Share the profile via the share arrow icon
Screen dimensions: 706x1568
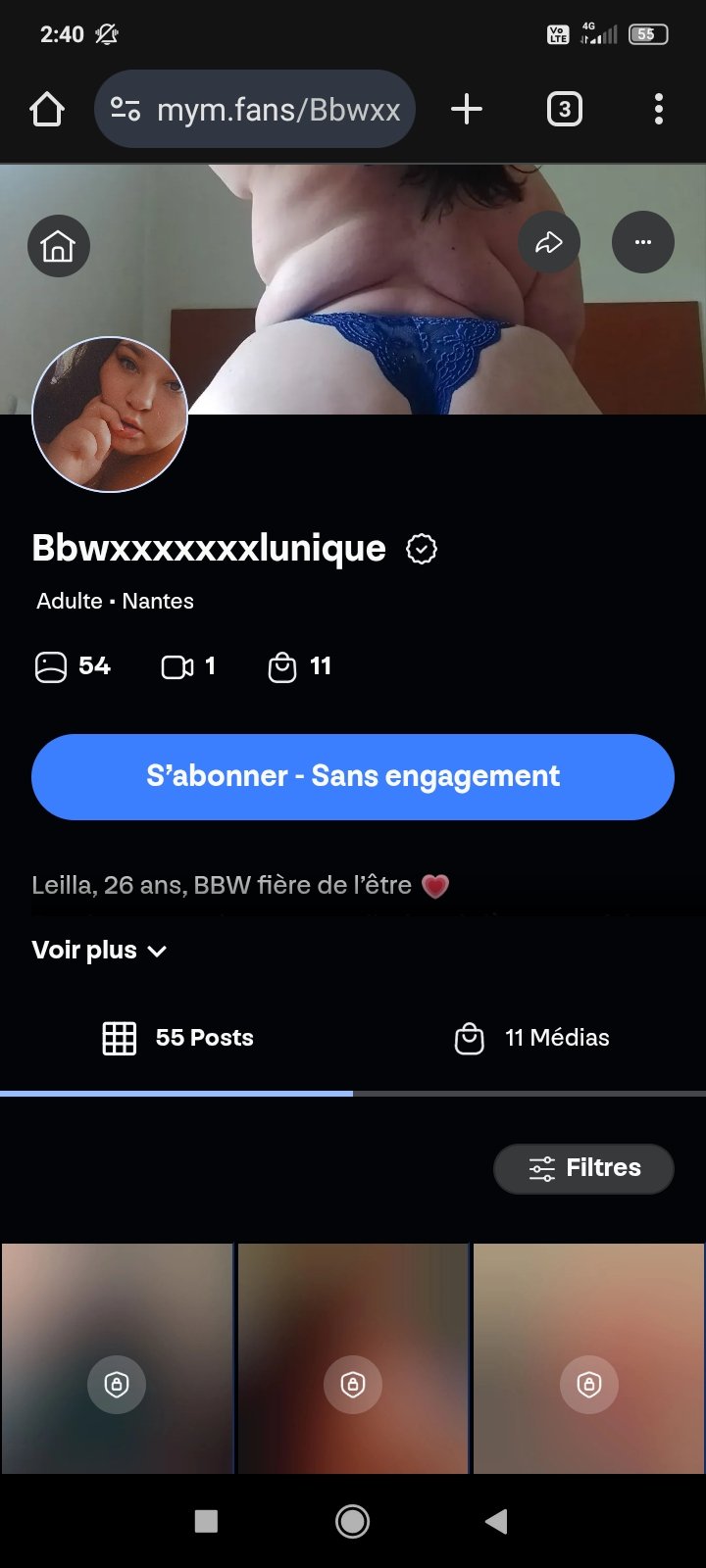(x=549, y=242)
